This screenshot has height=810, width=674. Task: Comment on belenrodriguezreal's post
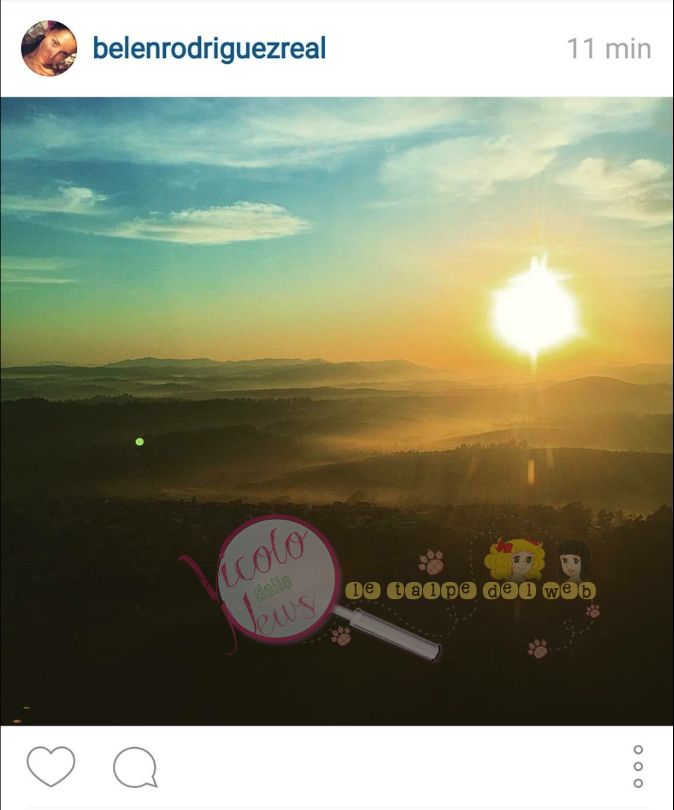(135, 767)
